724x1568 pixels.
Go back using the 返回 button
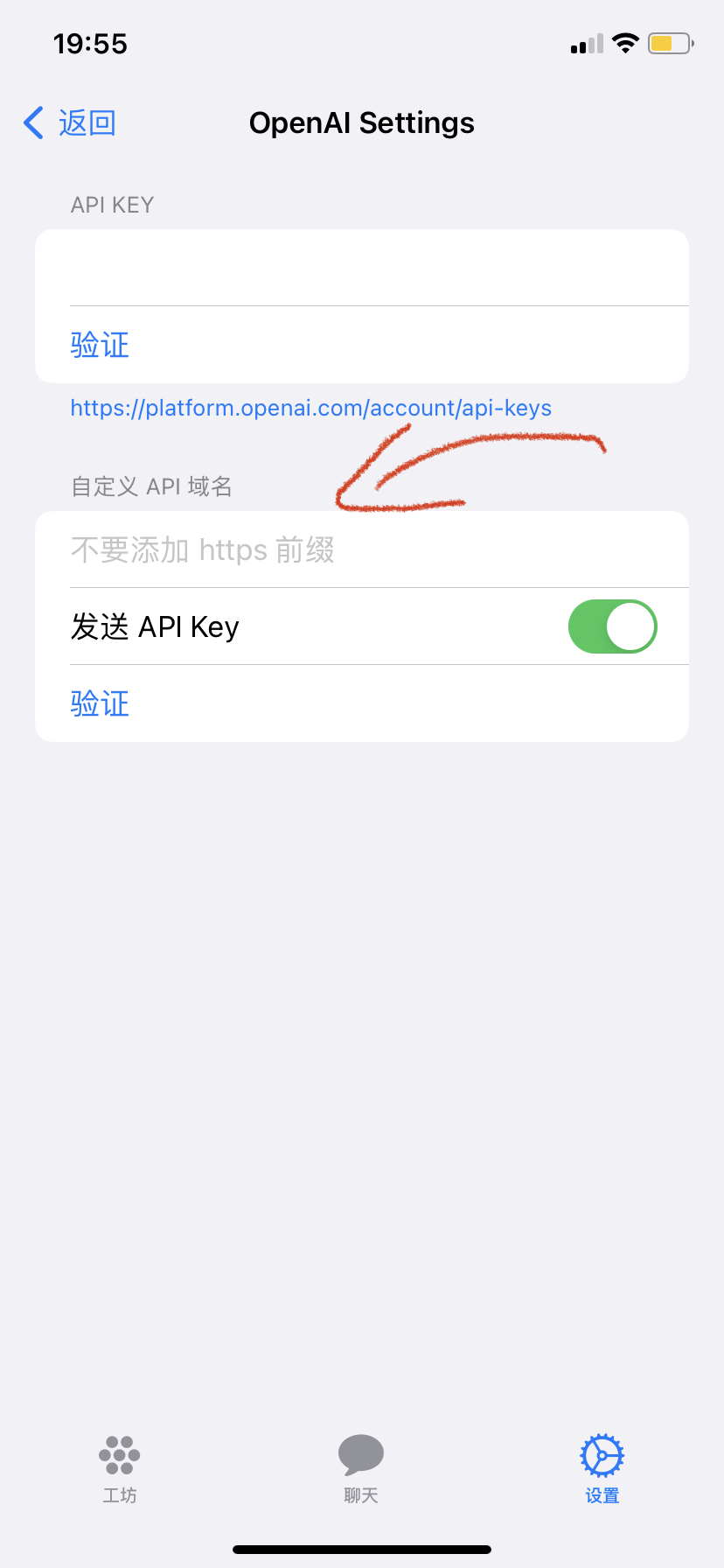tap(71, 123)
